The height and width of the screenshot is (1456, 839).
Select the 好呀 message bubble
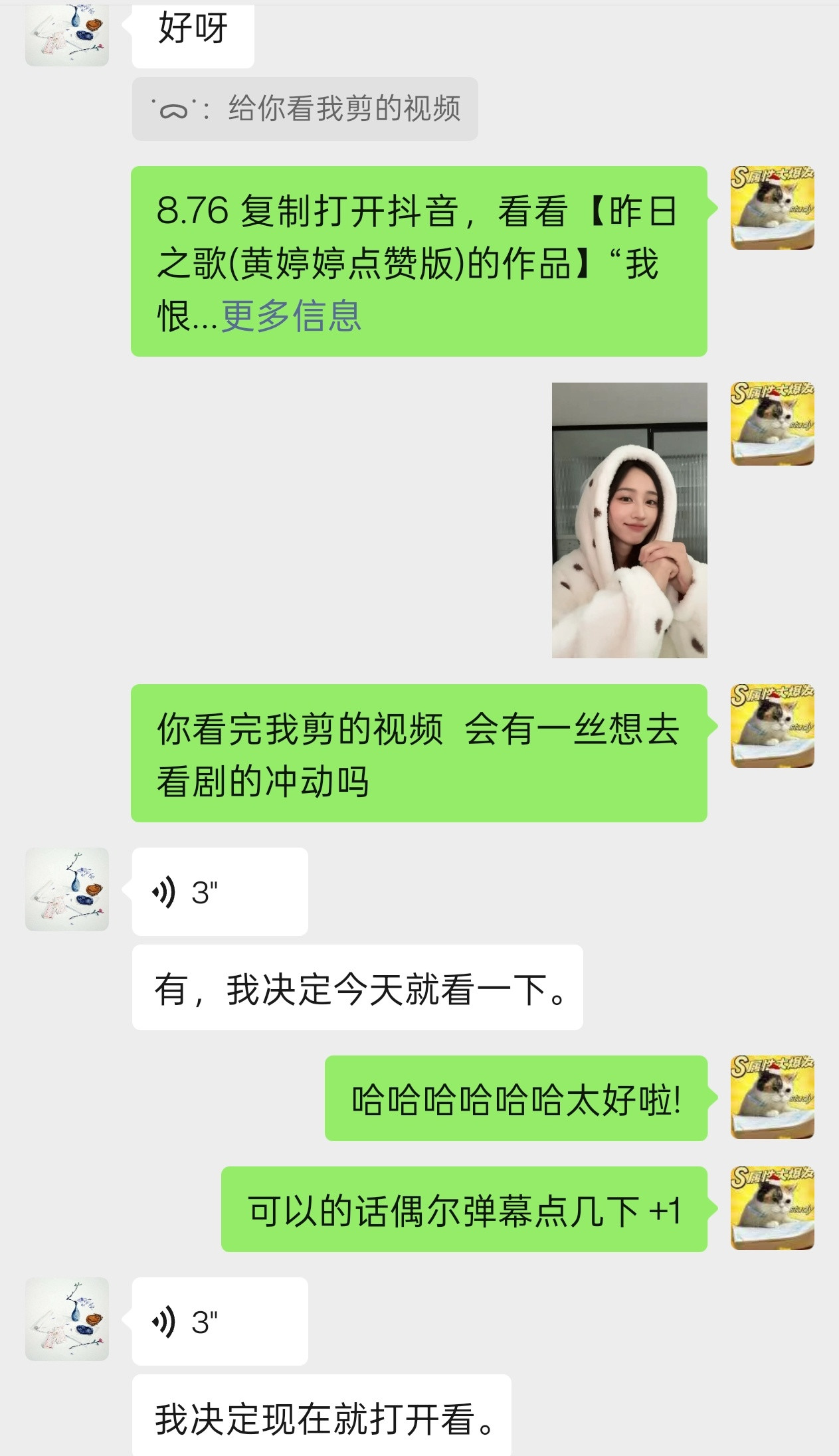coord(192,31)
